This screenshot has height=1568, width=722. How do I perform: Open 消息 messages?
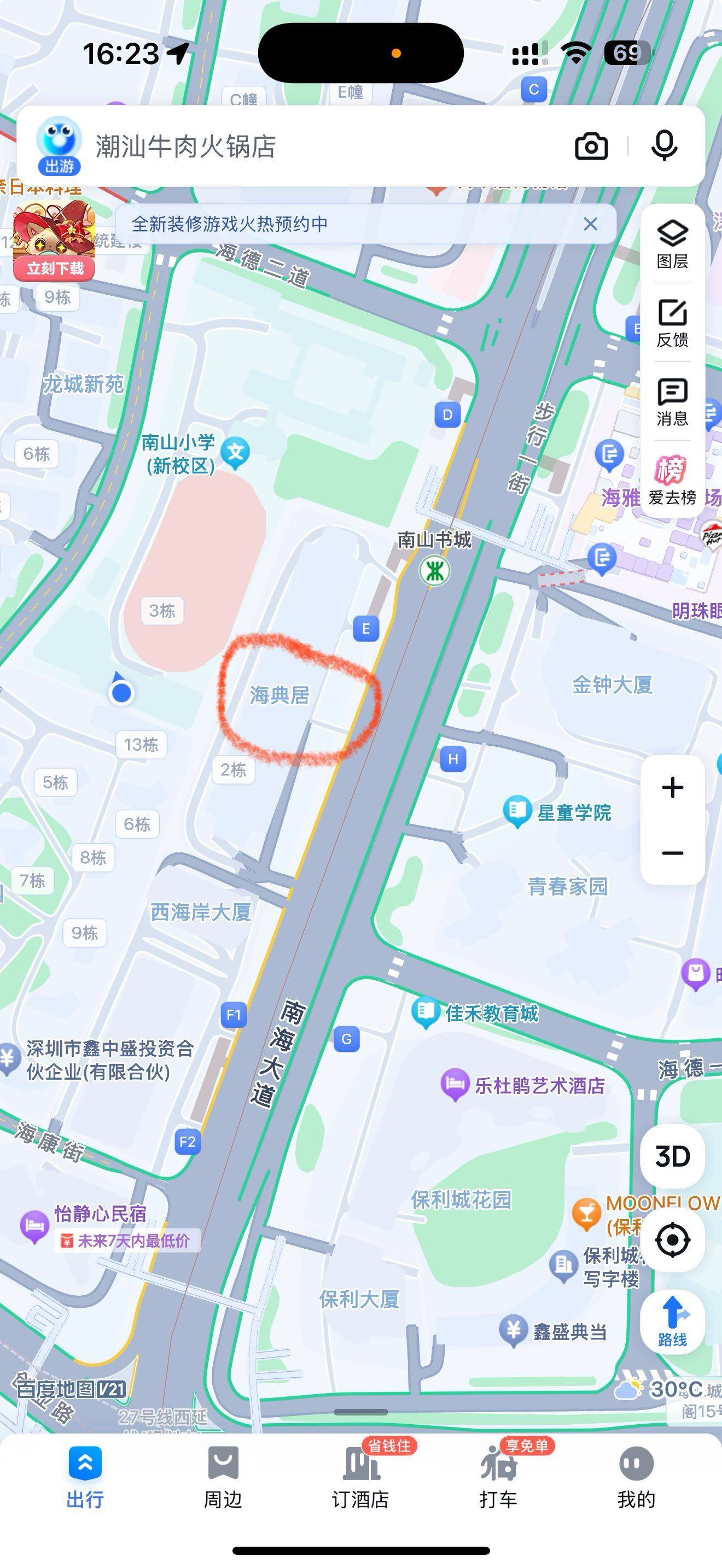672,402
